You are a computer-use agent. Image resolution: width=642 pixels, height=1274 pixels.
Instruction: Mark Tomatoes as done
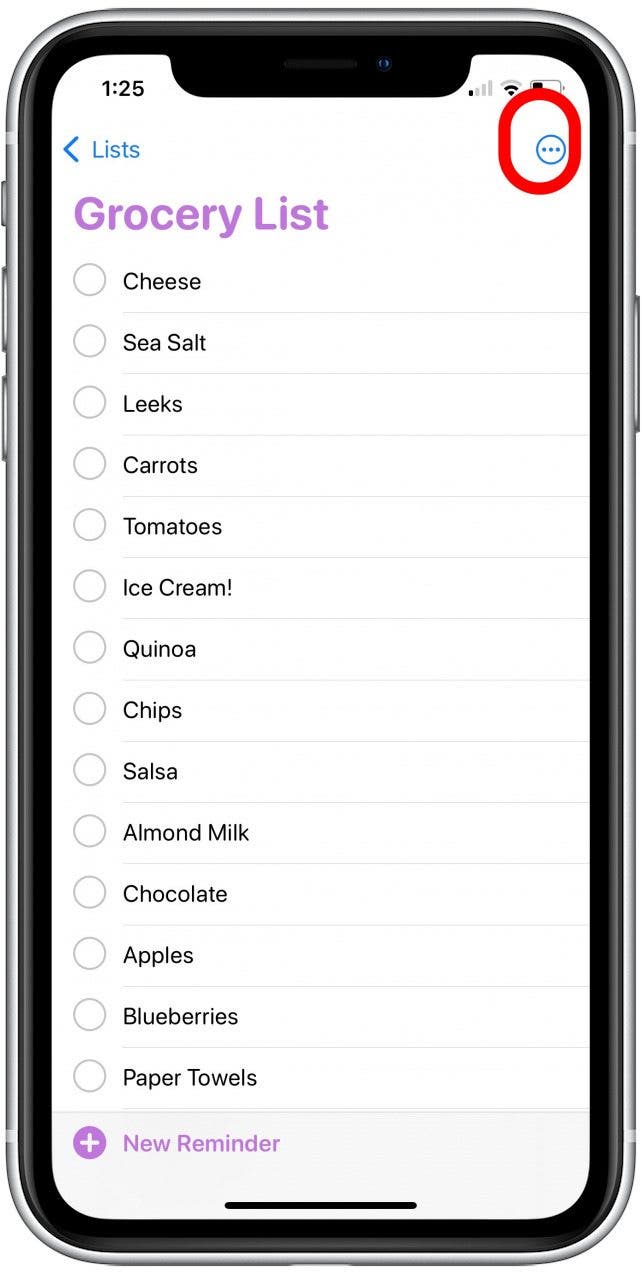90,525
